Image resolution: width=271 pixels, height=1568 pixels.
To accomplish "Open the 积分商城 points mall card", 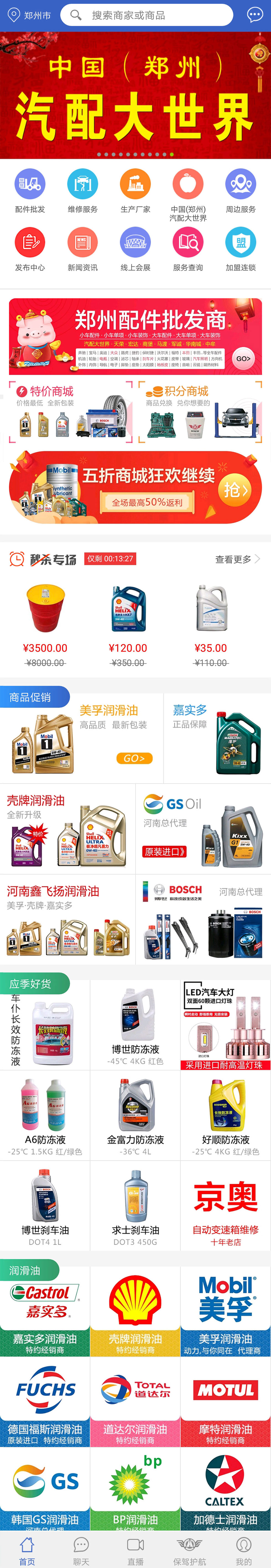I will tap(200, 411).
